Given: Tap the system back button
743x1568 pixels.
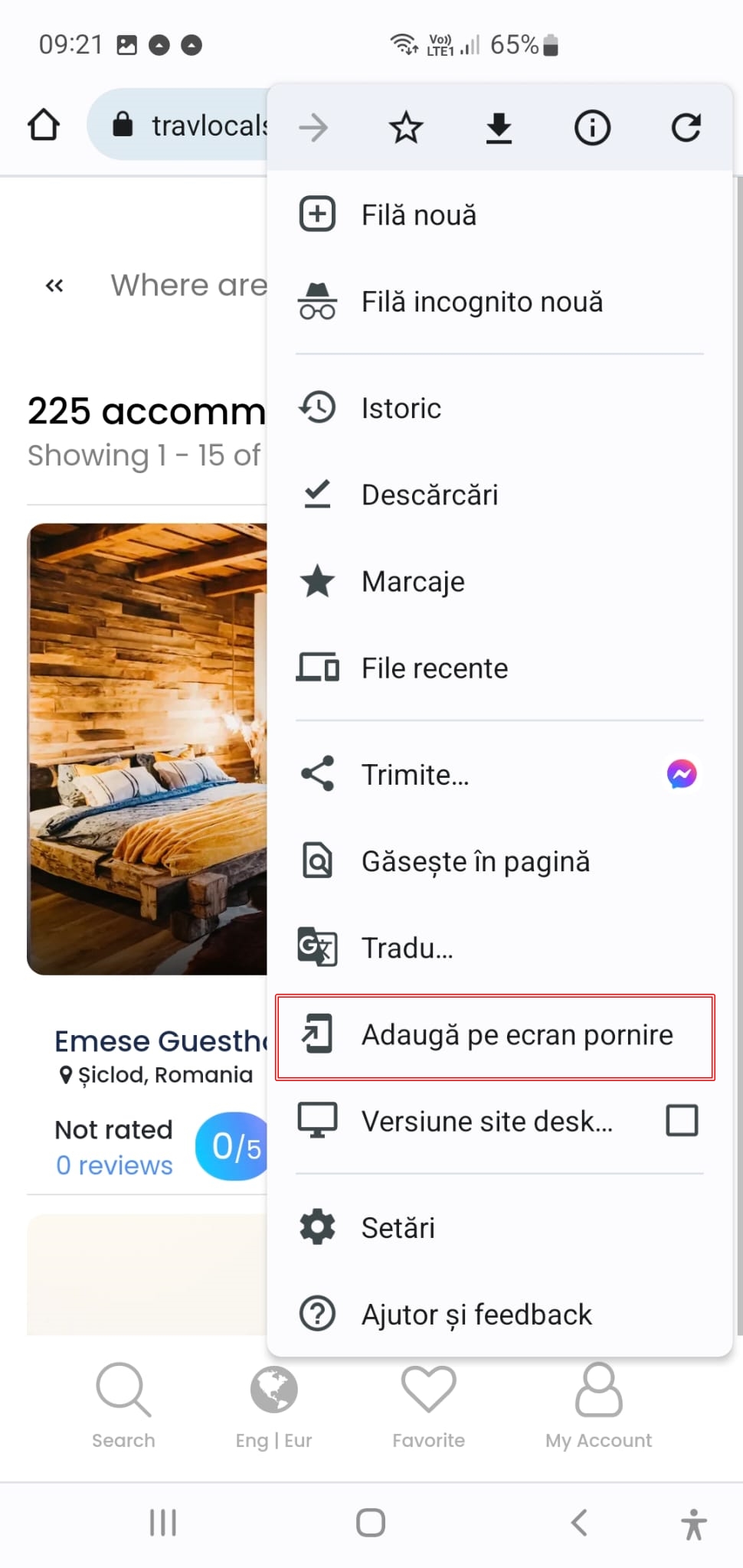Looking at the screenshot, I should point(580,1523).
